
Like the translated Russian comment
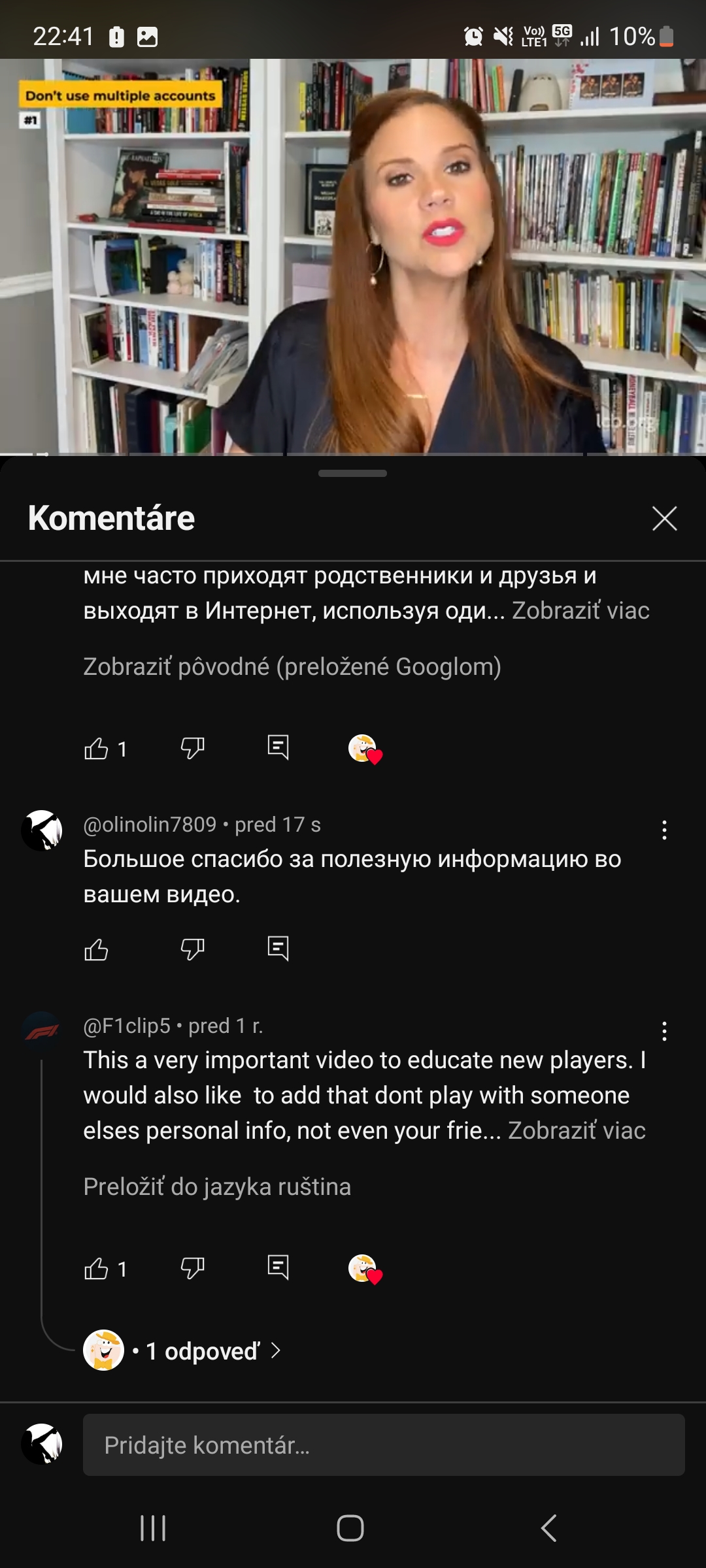[x=97, y=748]
